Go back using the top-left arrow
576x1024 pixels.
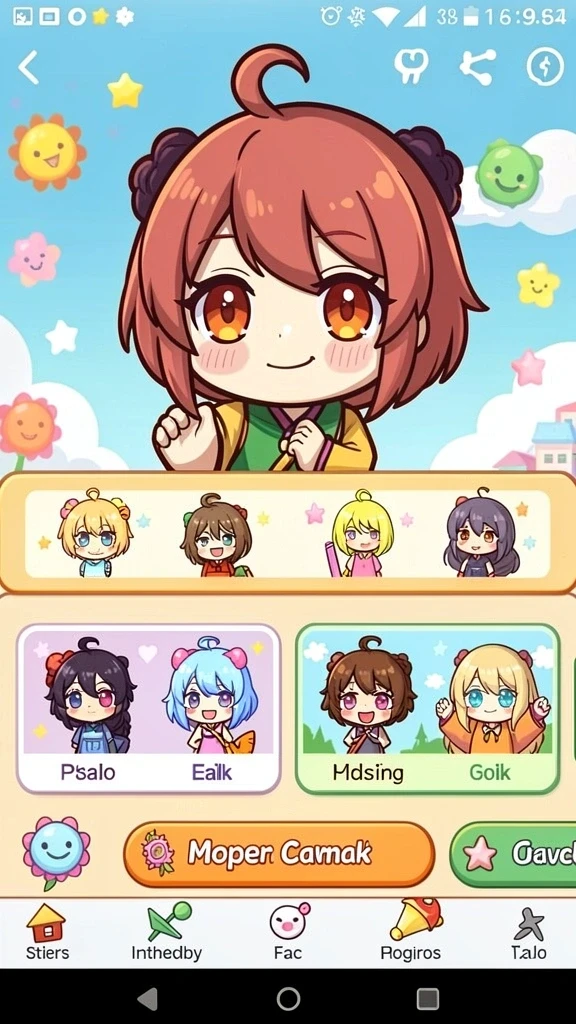(x=29, y=67)
